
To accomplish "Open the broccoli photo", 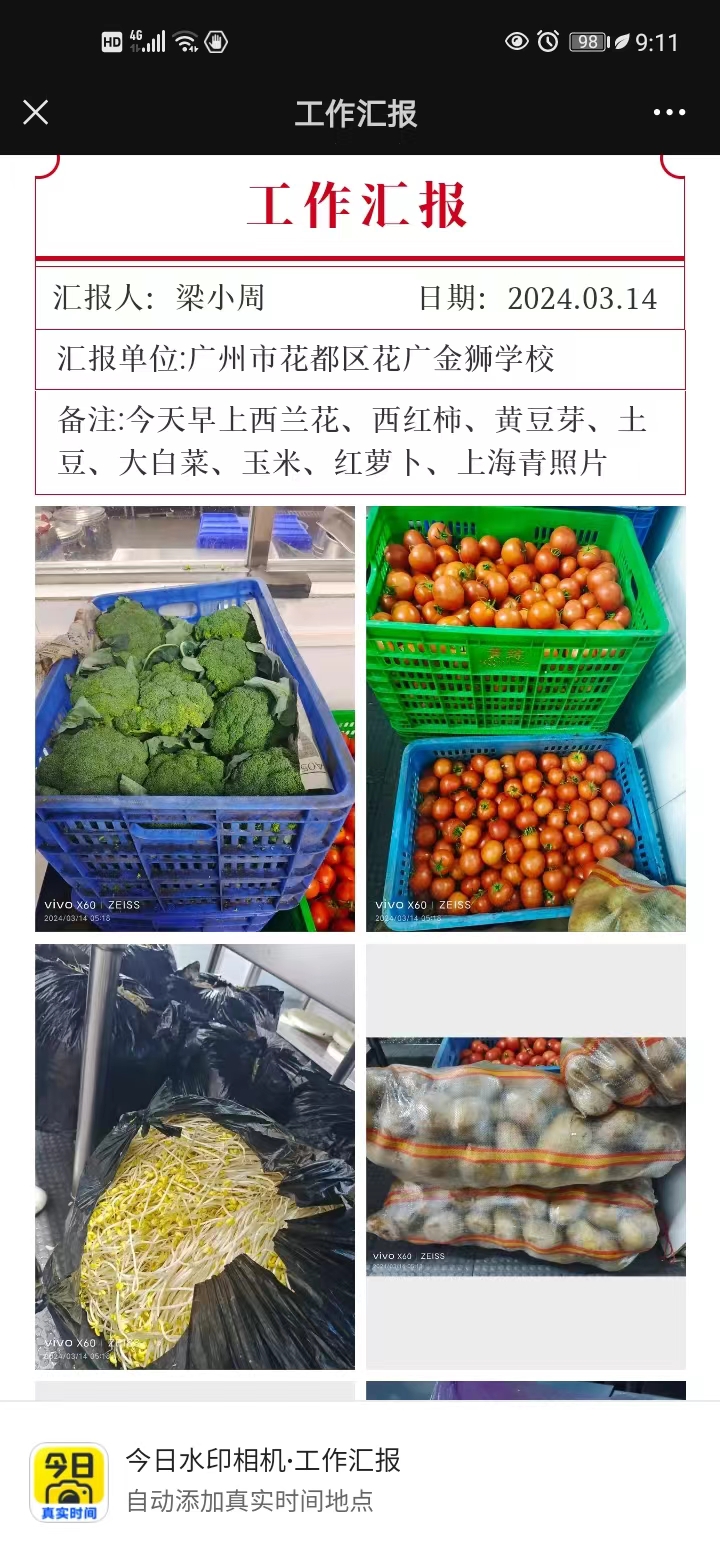I will 195,718.
